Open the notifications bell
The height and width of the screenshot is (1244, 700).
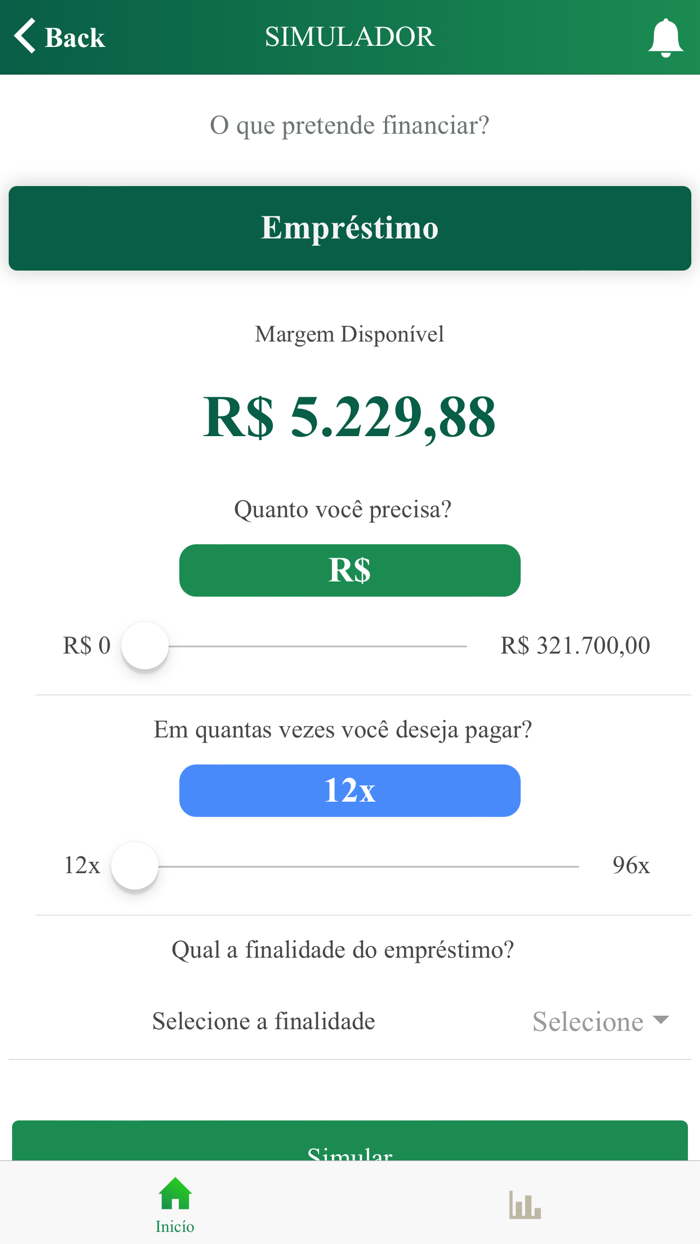[665, 38]
